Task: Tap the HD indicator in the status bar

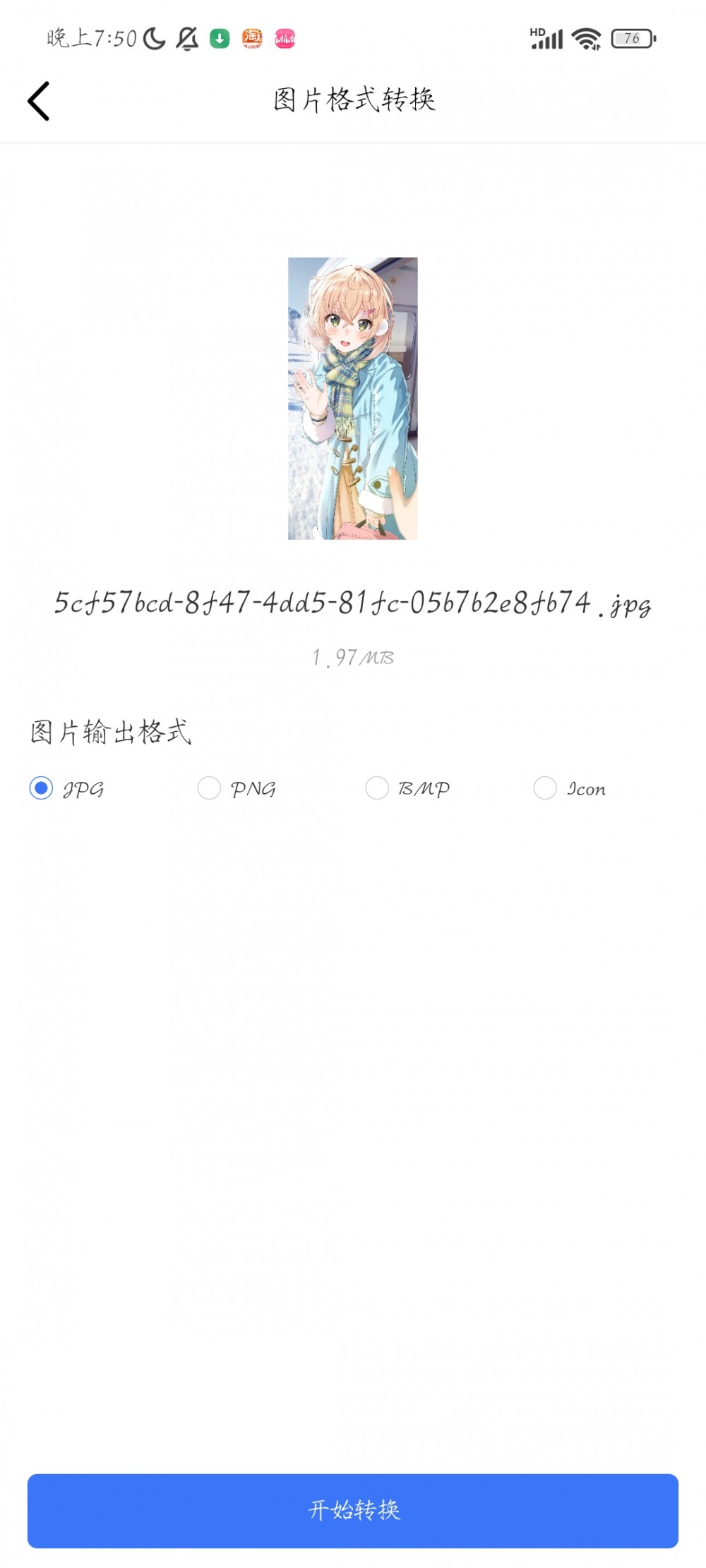Action: (537, 30)
